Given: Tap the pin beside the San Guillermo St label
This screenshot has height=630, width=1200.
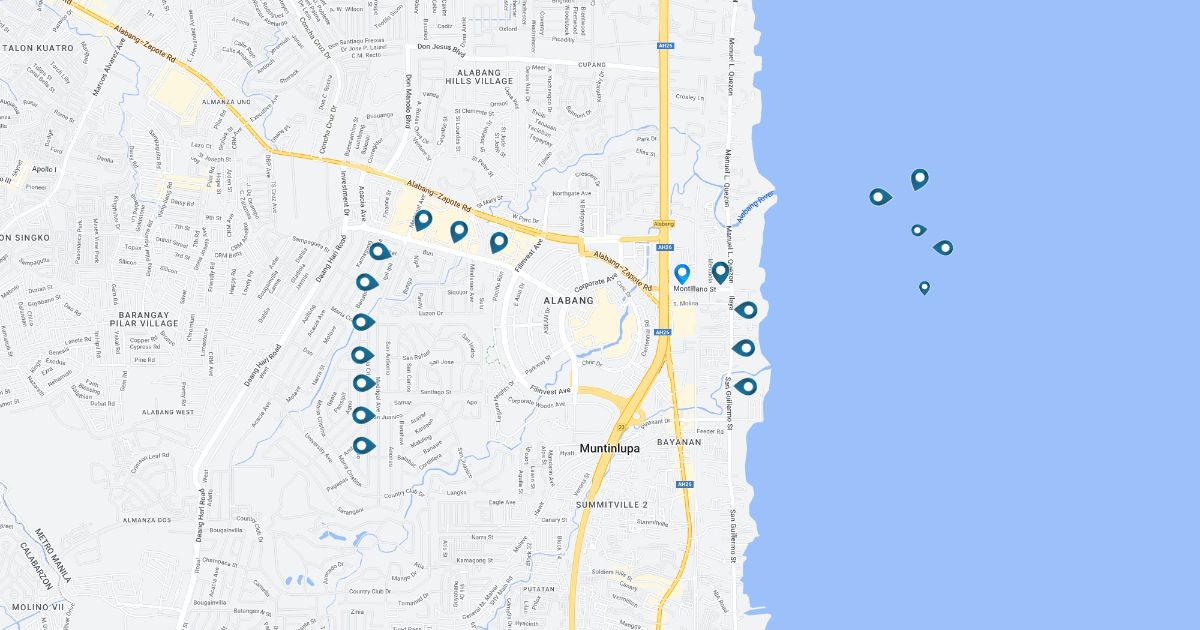Looking at the screenshot, I should (746, 387).
